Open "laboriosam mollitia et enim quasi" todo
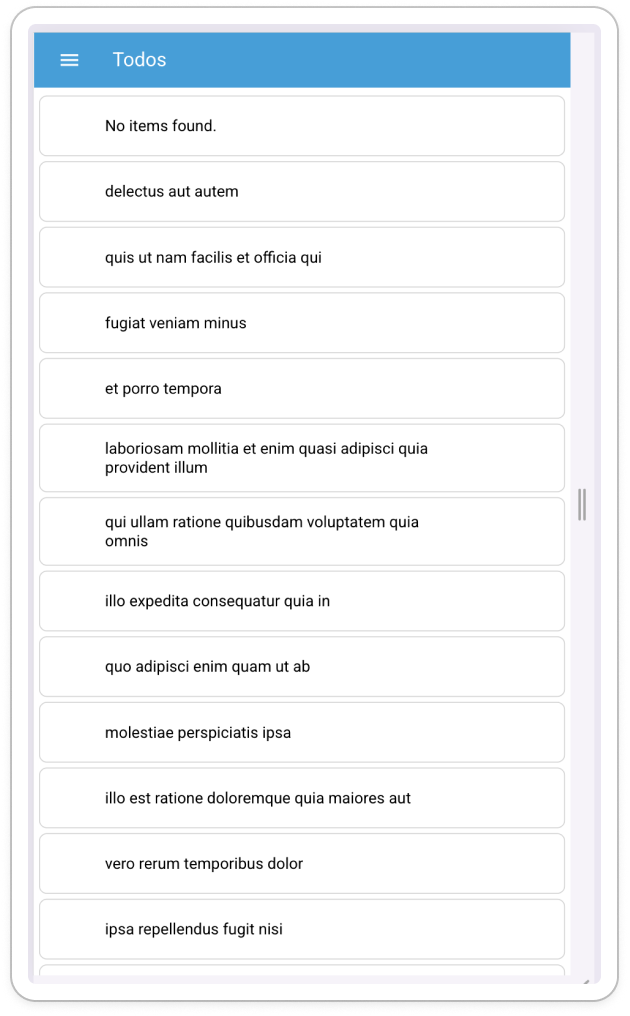Screen dimensions: 630x1016 [x=301, y=458]
